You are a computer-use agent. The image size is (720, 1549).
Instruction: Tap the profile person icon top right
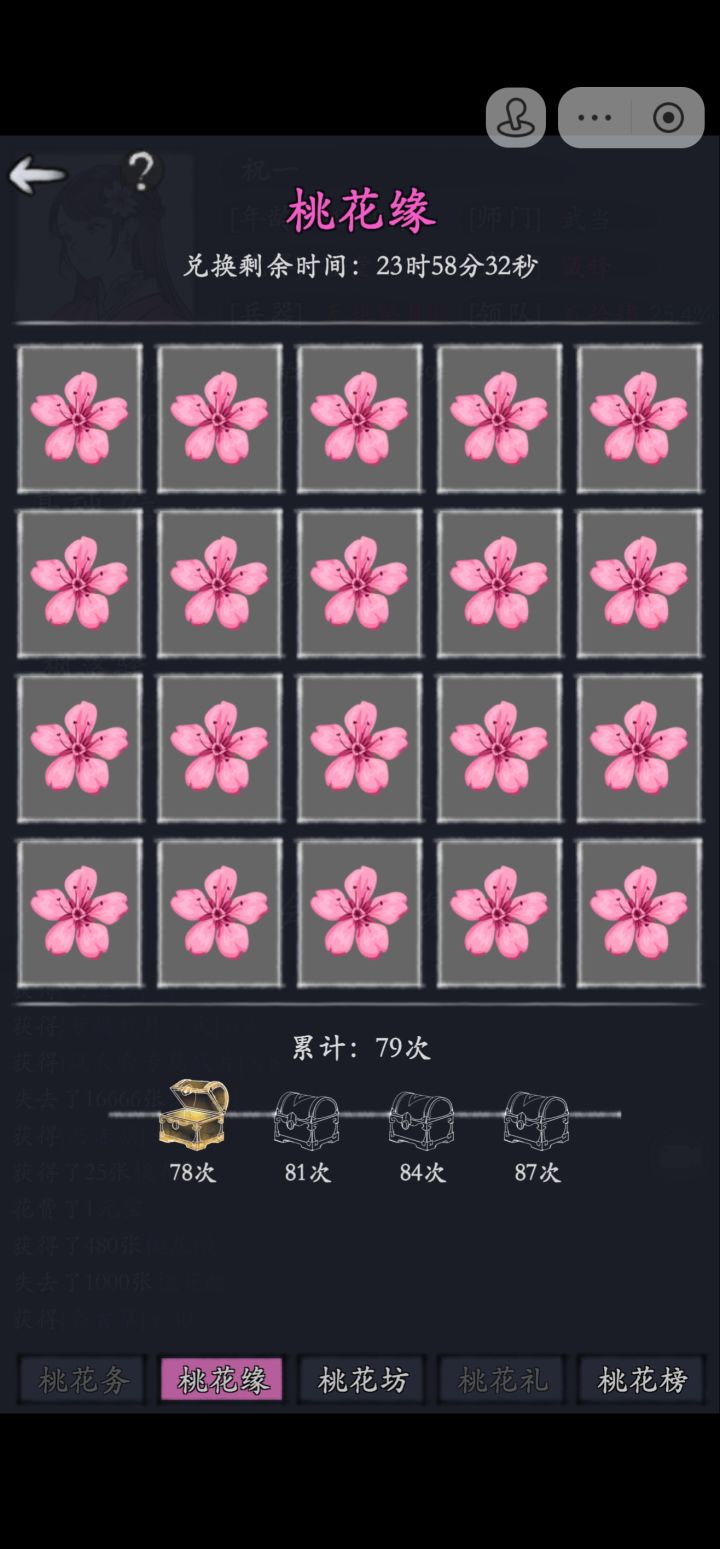(515, 117)
